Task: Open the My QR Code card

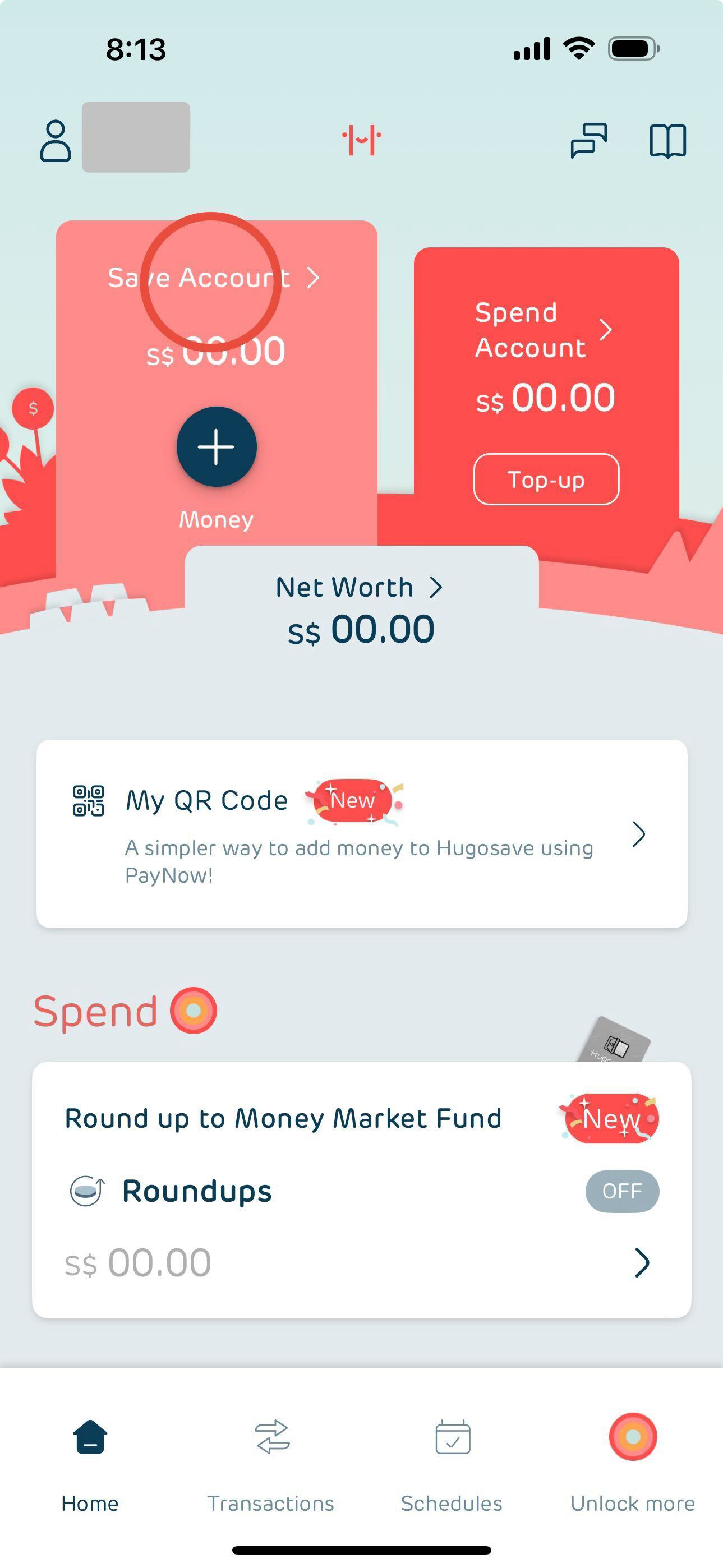Action: tap(361, 833)
